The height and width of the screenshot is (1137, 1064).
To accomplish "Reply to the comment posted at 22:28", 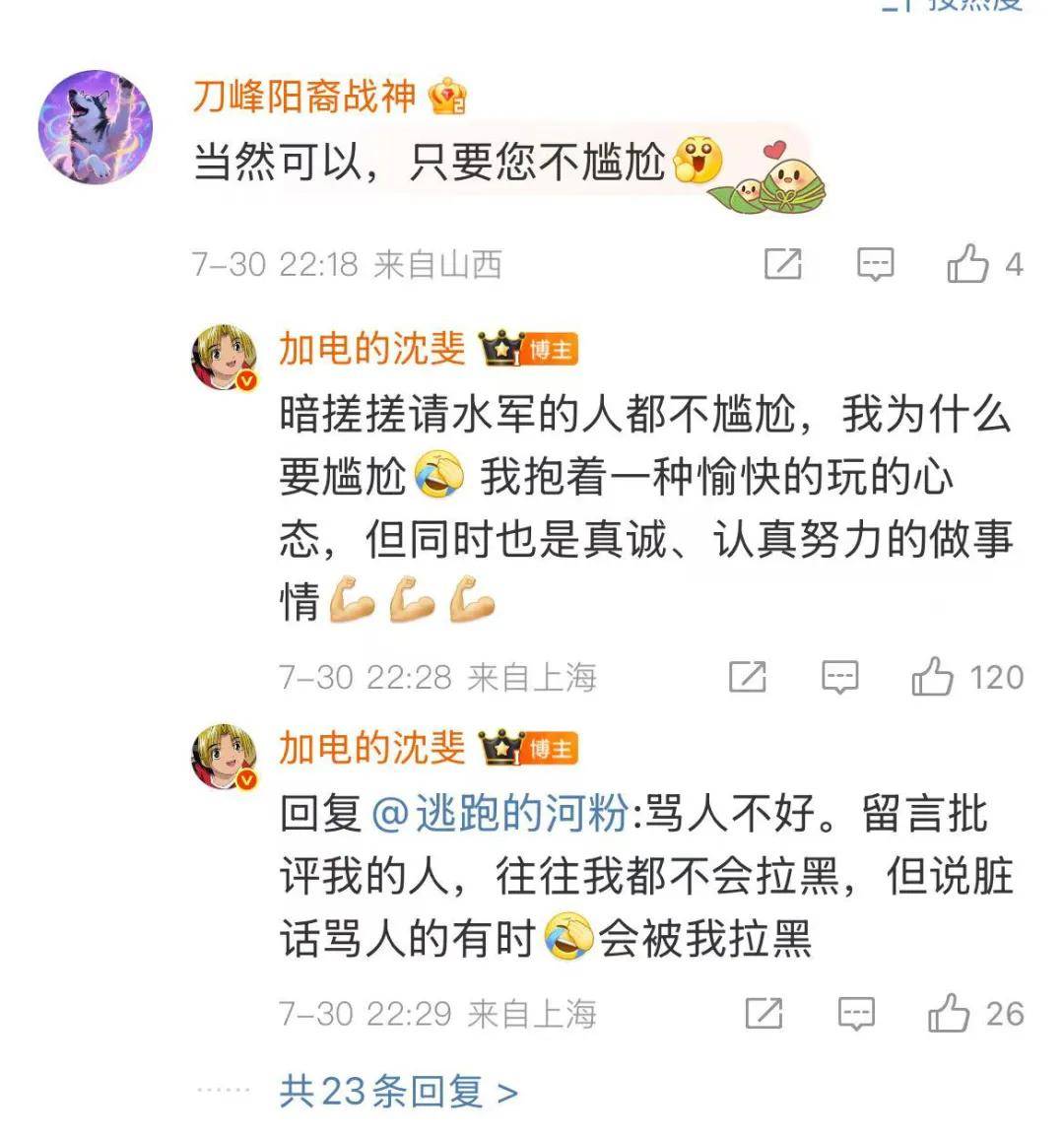I will (840, 677).
